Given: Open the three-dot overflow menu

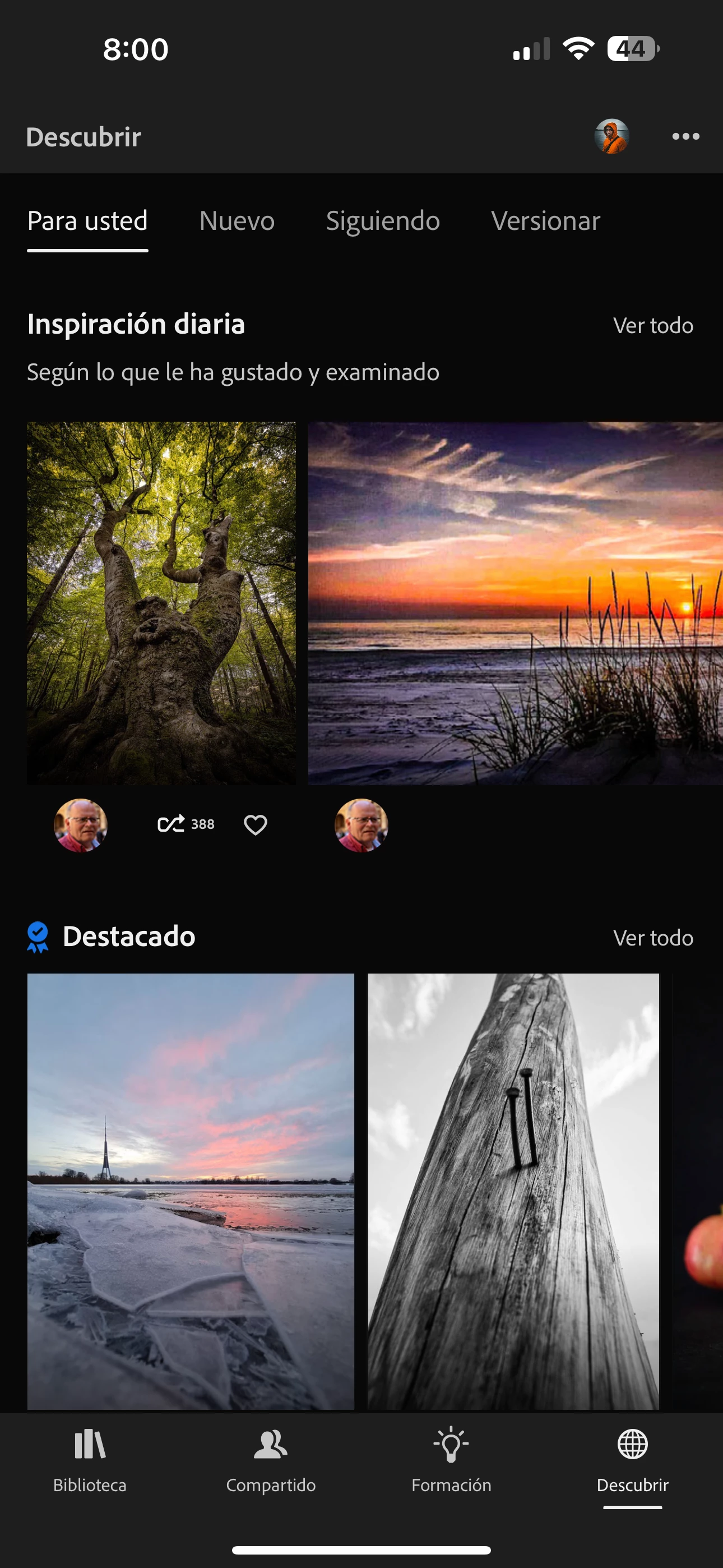Looking at the screenshot, I should (685, 136).
